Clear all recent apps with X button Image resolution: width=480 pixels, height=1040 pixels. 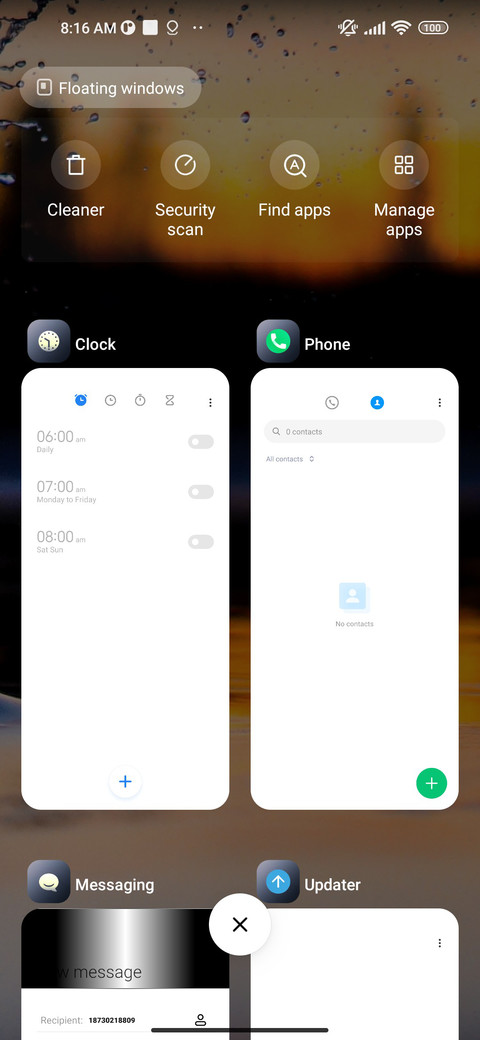pyautogui.click(x=240, y=925)
